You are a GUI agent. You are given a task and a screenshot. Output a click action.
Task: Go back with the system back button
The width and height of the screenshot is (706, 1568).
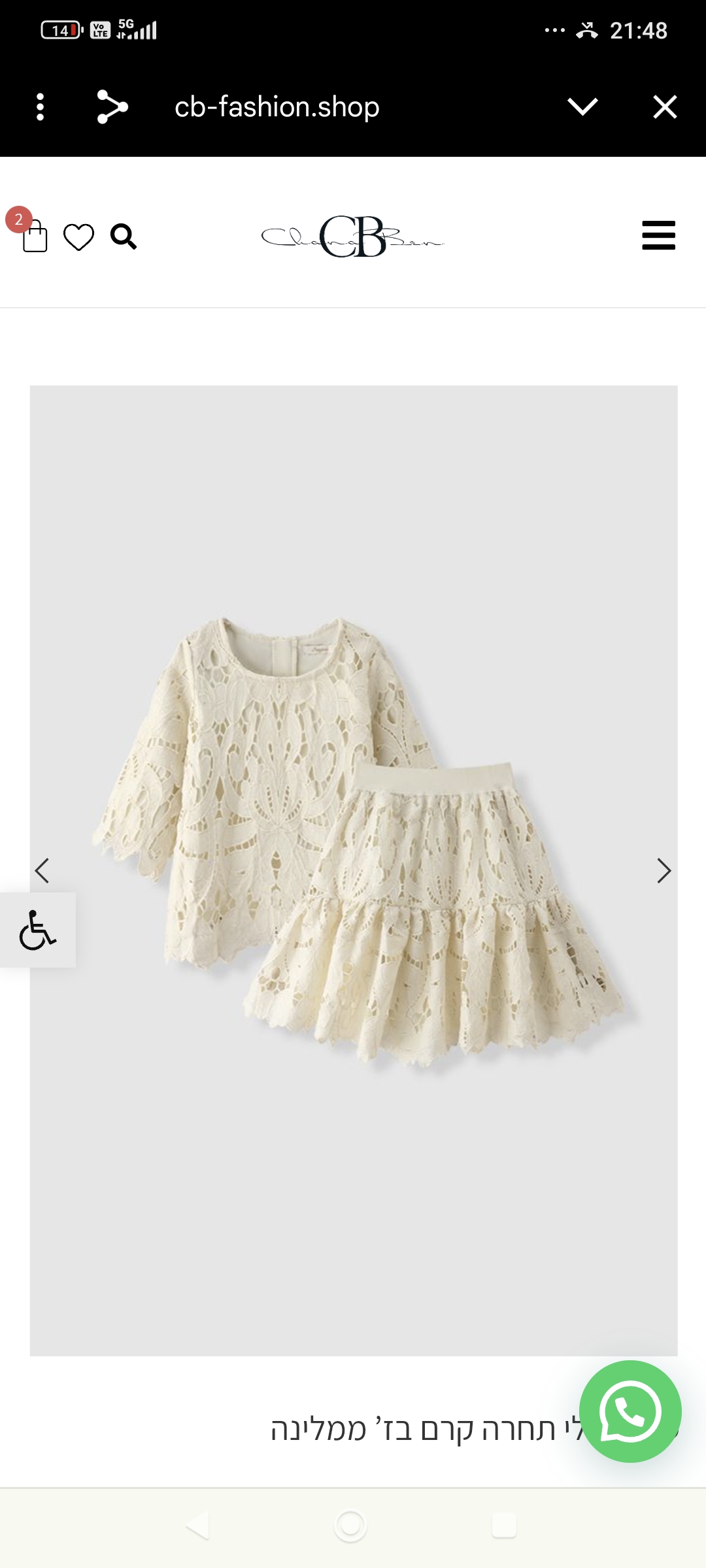click(197, 1526)
